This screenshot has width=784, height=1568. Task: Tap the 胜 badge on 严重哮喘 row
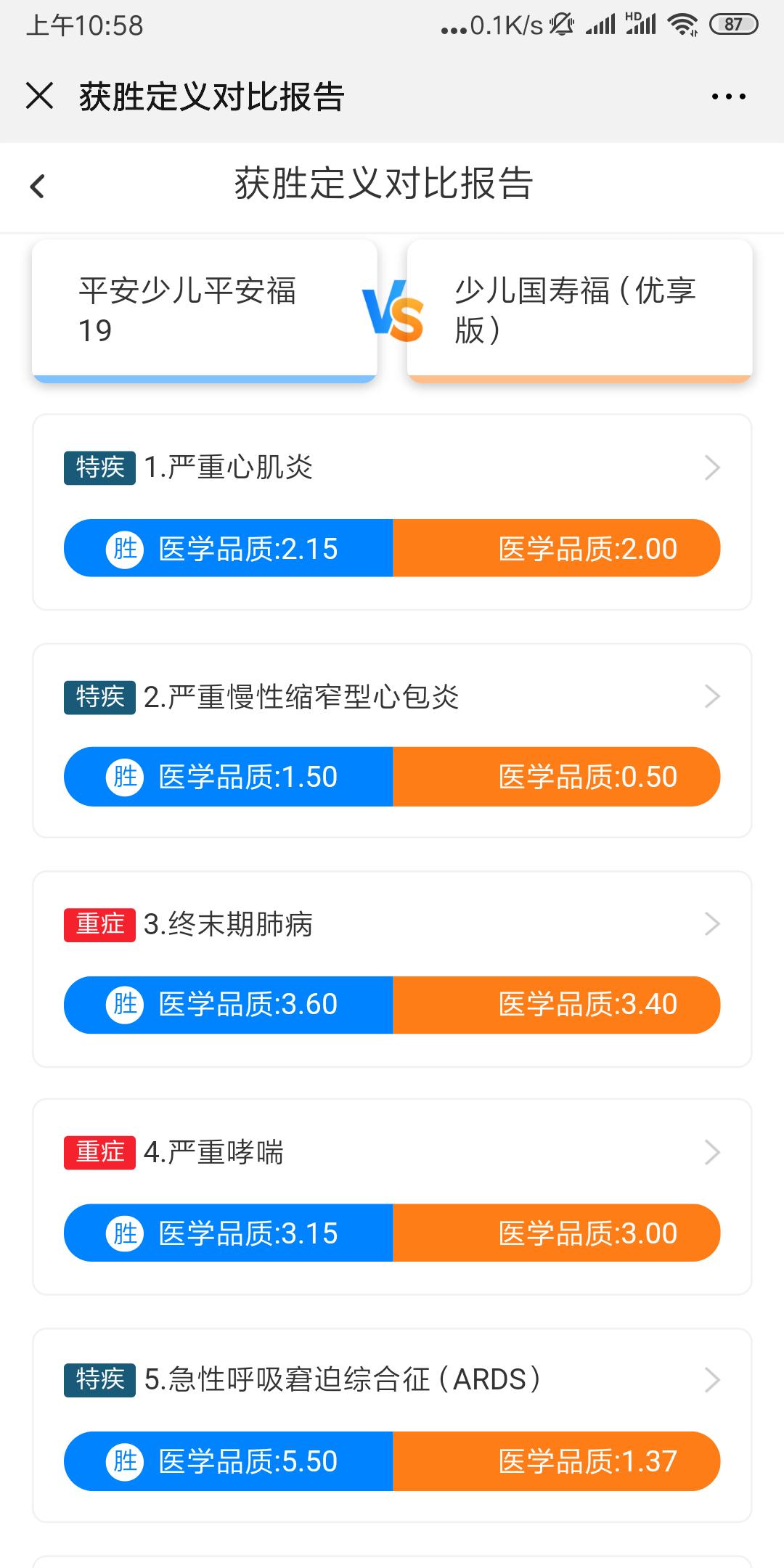125,1233
